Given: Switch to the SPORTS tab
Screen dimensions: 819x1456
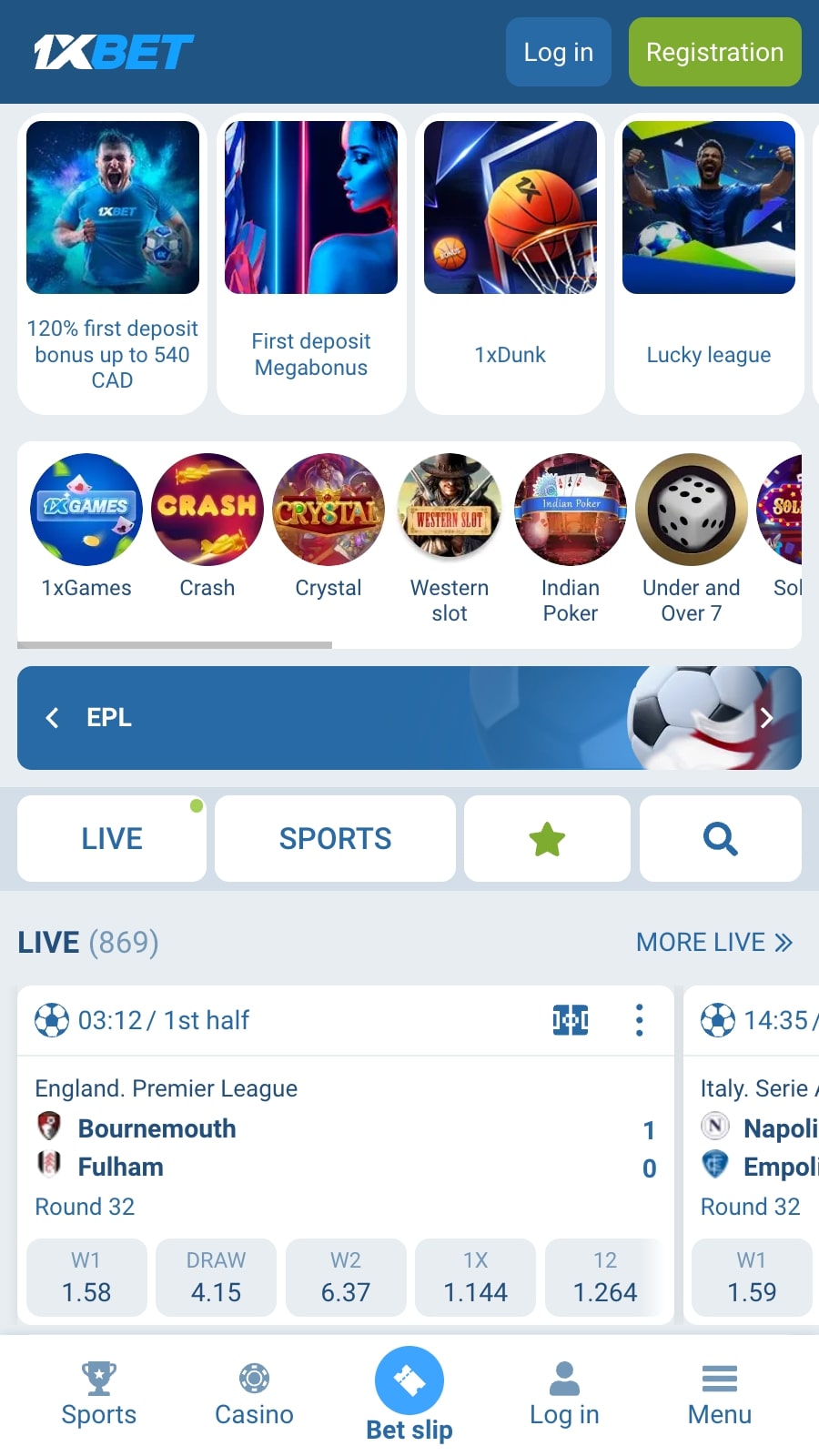Looking at the screenshot, I should (335, 838).
